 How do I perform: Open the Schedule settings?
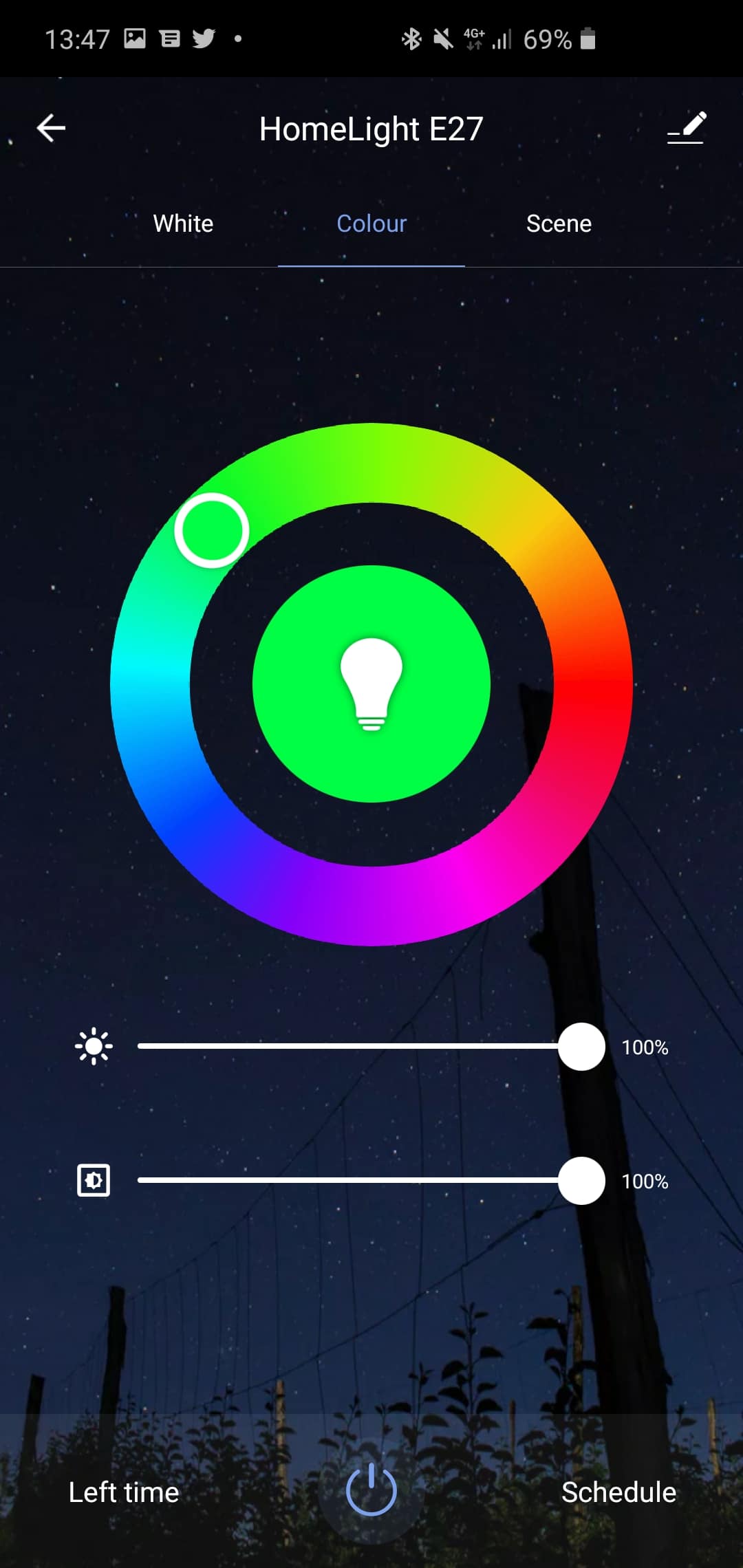pos(618,1492)
